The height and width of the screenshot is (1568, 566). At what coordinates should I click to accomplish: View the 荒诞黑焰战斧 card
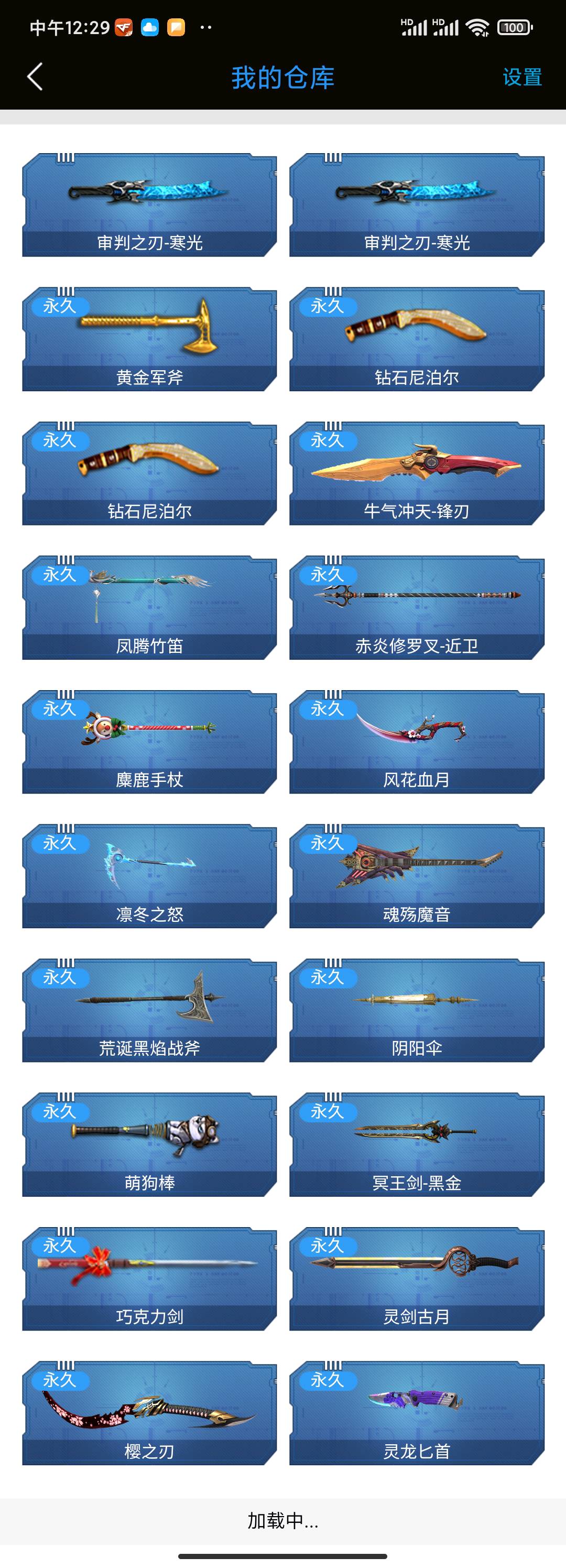tap(149, 1010)
